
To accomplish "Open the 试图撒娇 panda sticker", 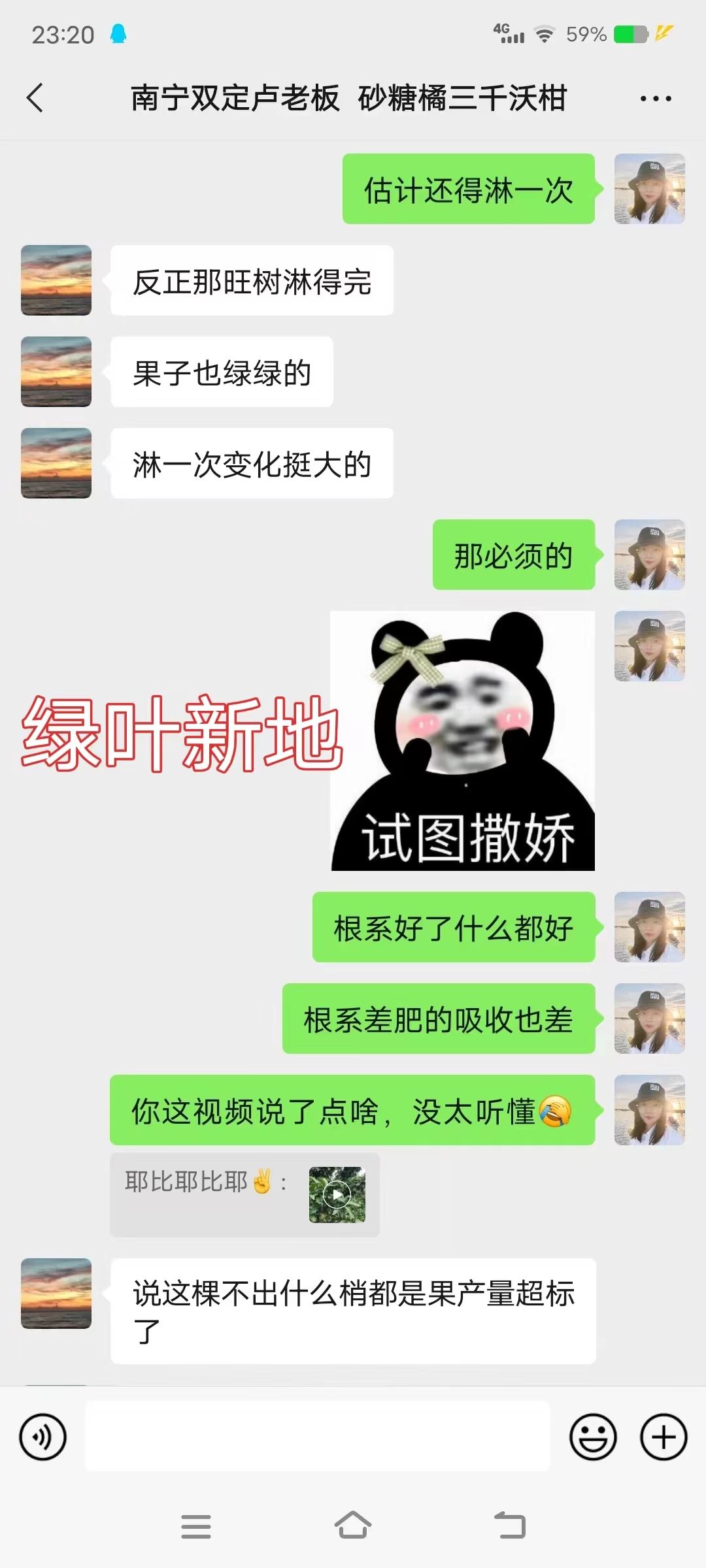I will pos(463,741).
